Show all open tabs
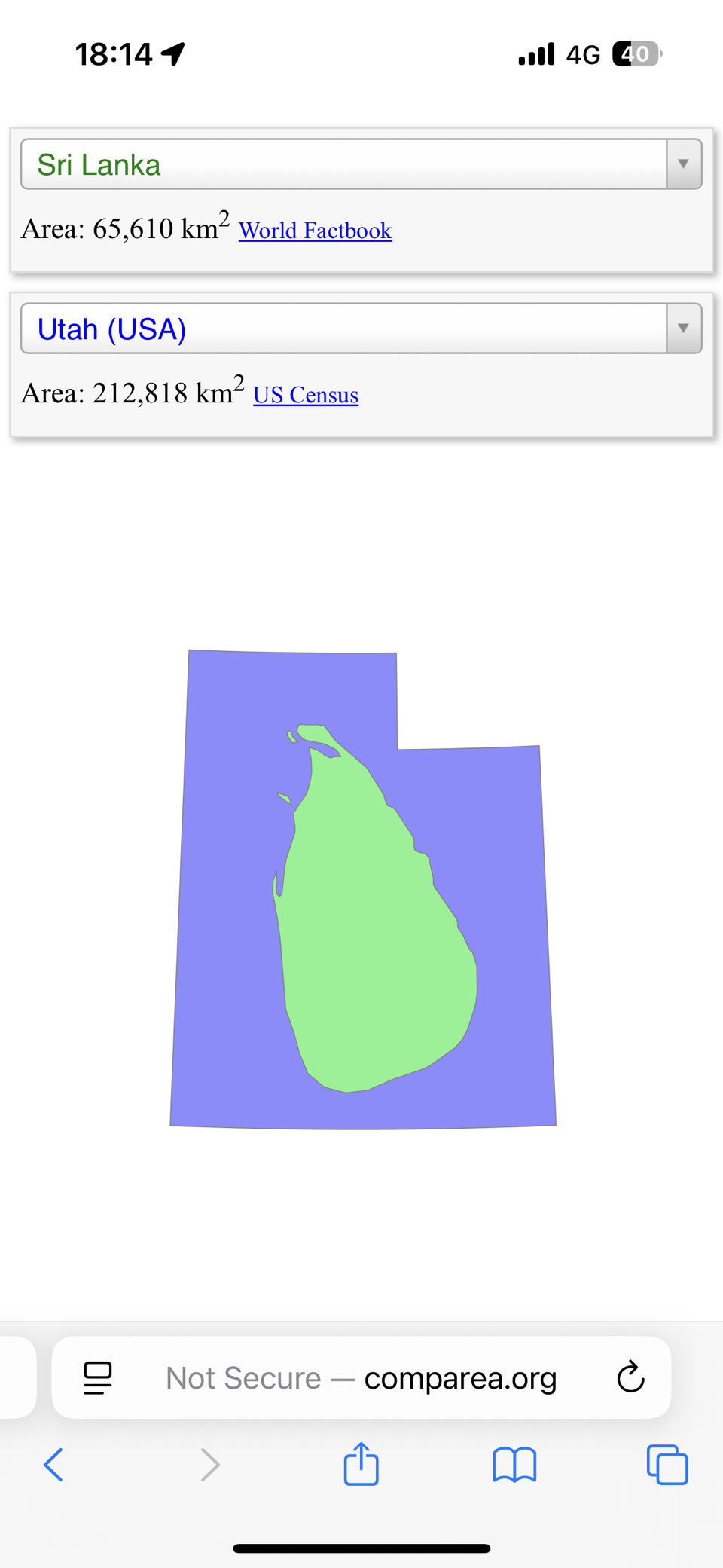 (667, 1465)
